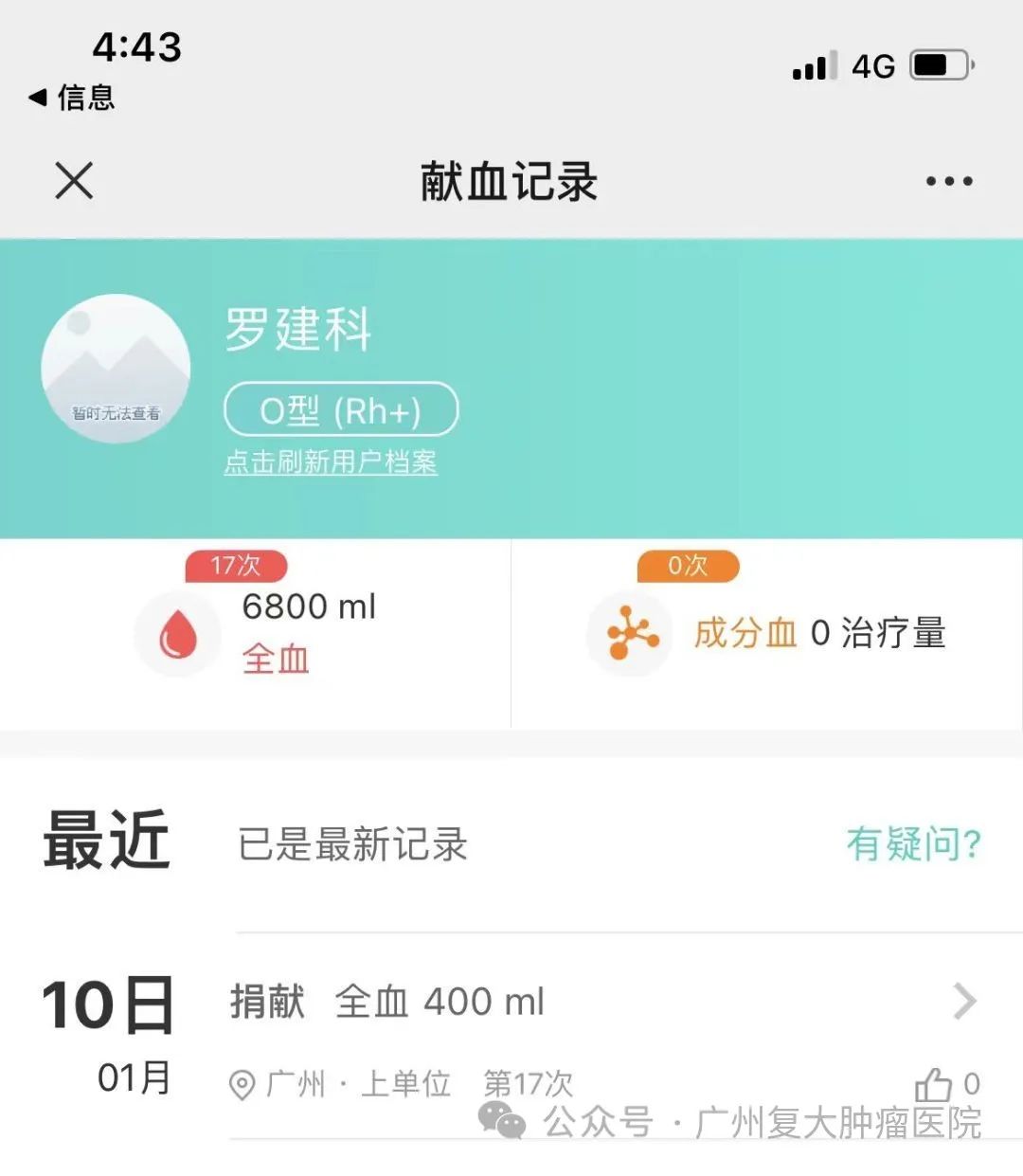1023x1176 pixels.
Task: View the profile avatar
Action: point(116,368)
